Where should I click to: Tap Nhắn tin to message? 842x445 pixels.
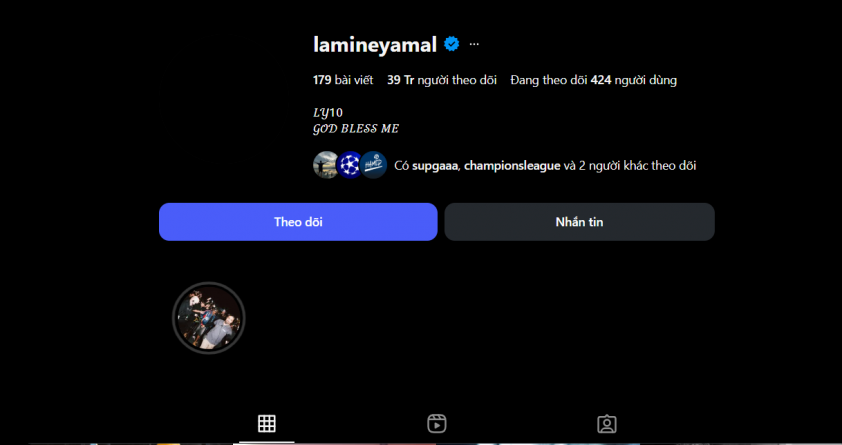click(x=579, y=222)
